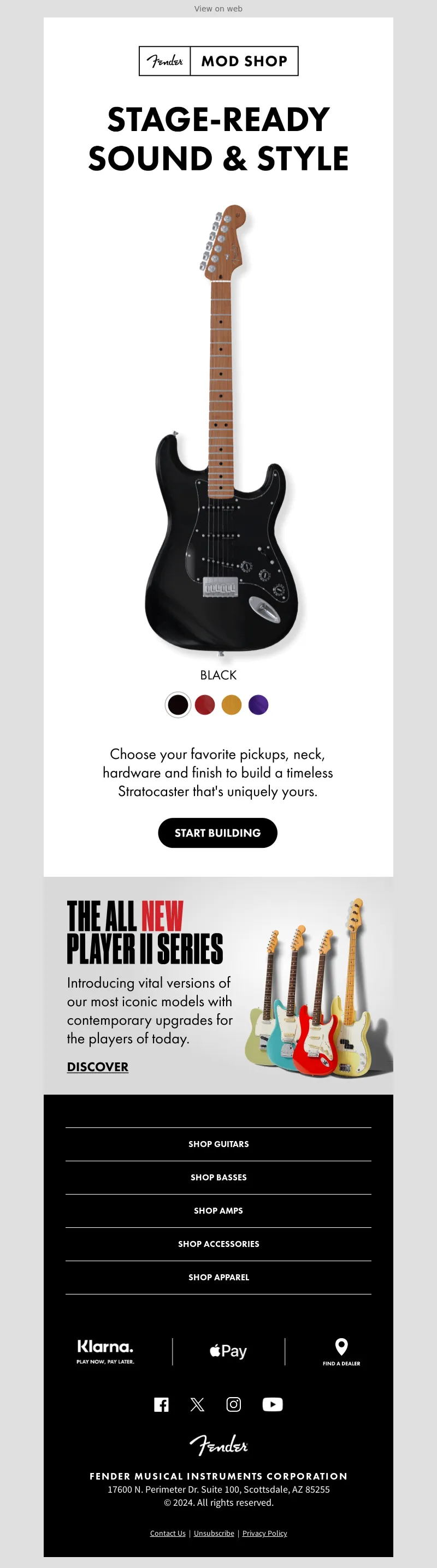Tap Find a Dealer pin icon

tap(341, 1346)
